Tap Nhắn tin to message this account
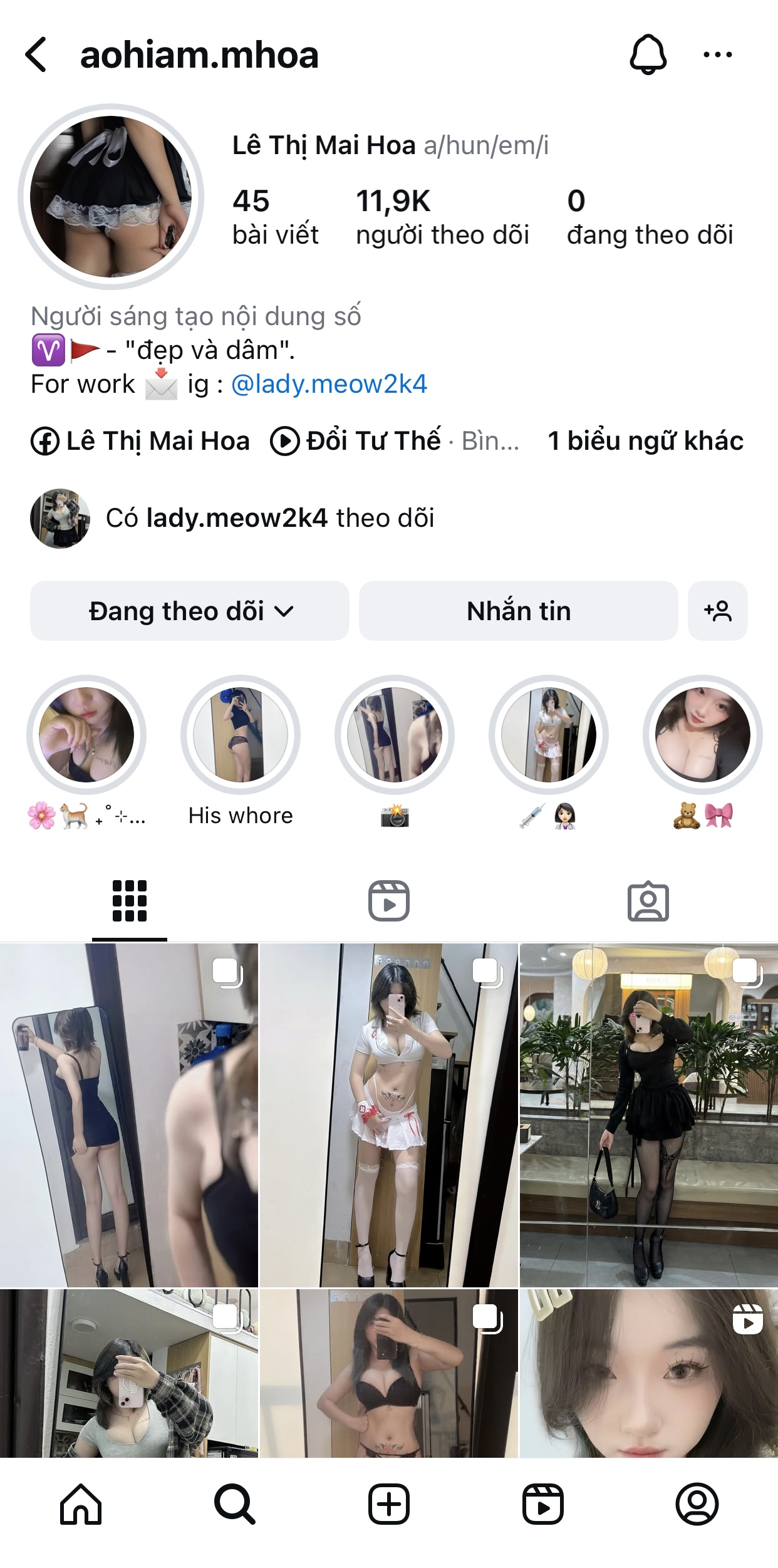 click(518, 611)
